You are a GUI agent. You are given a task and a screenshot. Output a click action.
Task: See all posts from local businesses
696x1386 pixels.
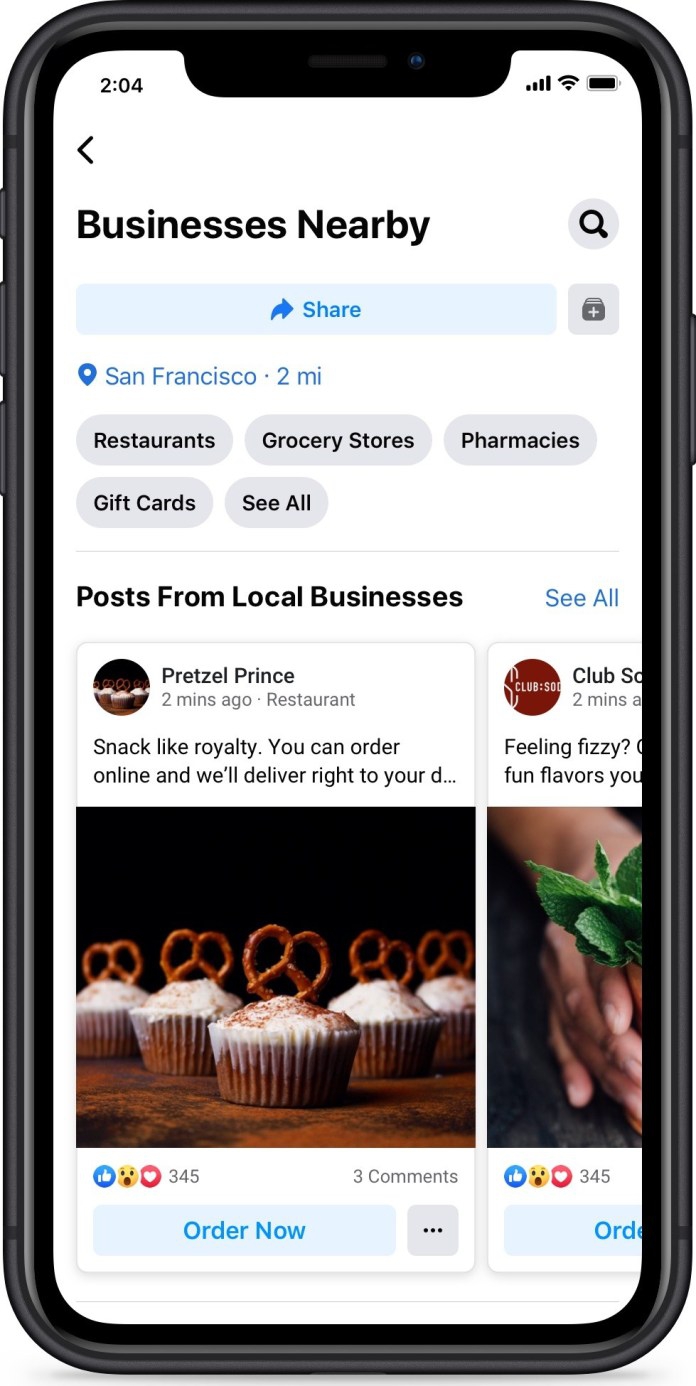click(581, 598)
